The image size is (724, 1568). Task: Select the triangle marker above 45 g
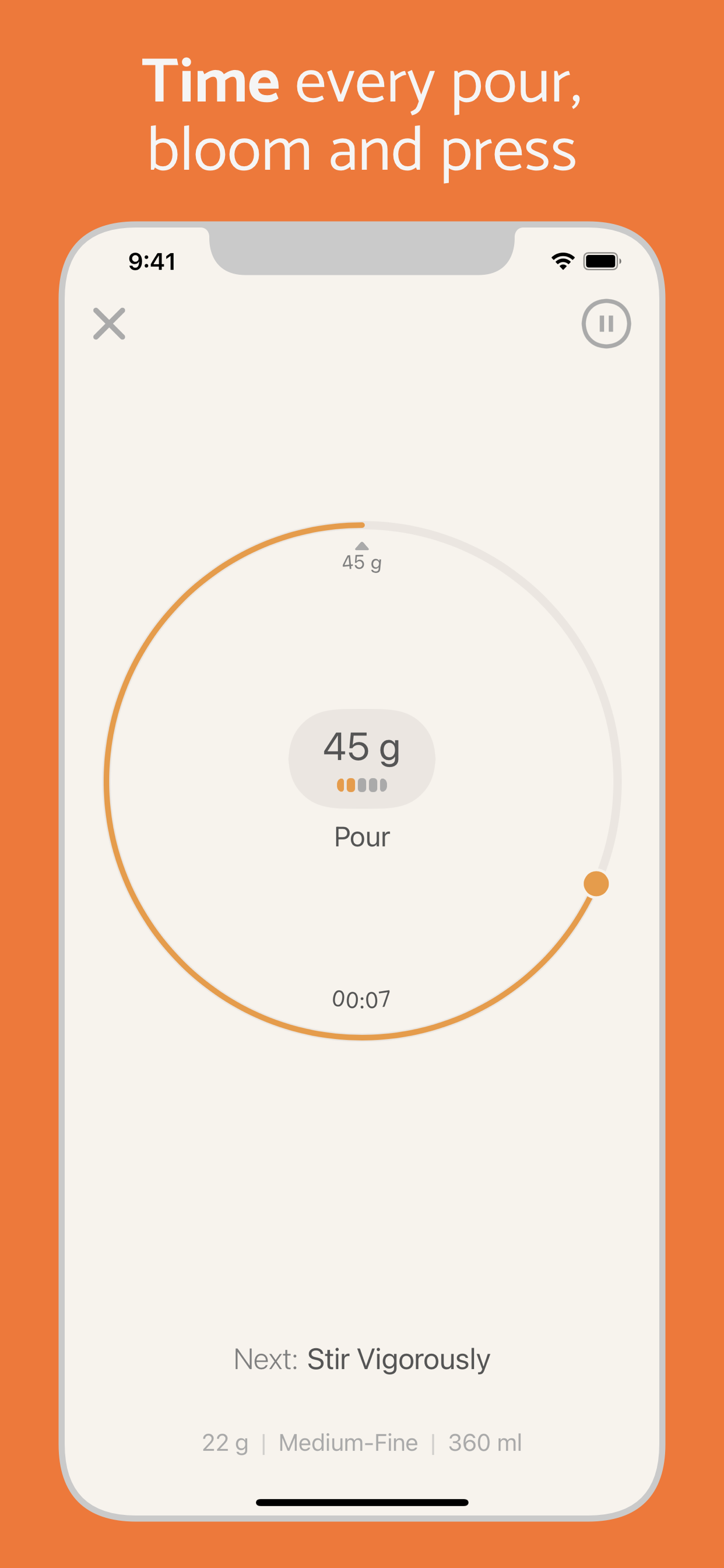362,545
